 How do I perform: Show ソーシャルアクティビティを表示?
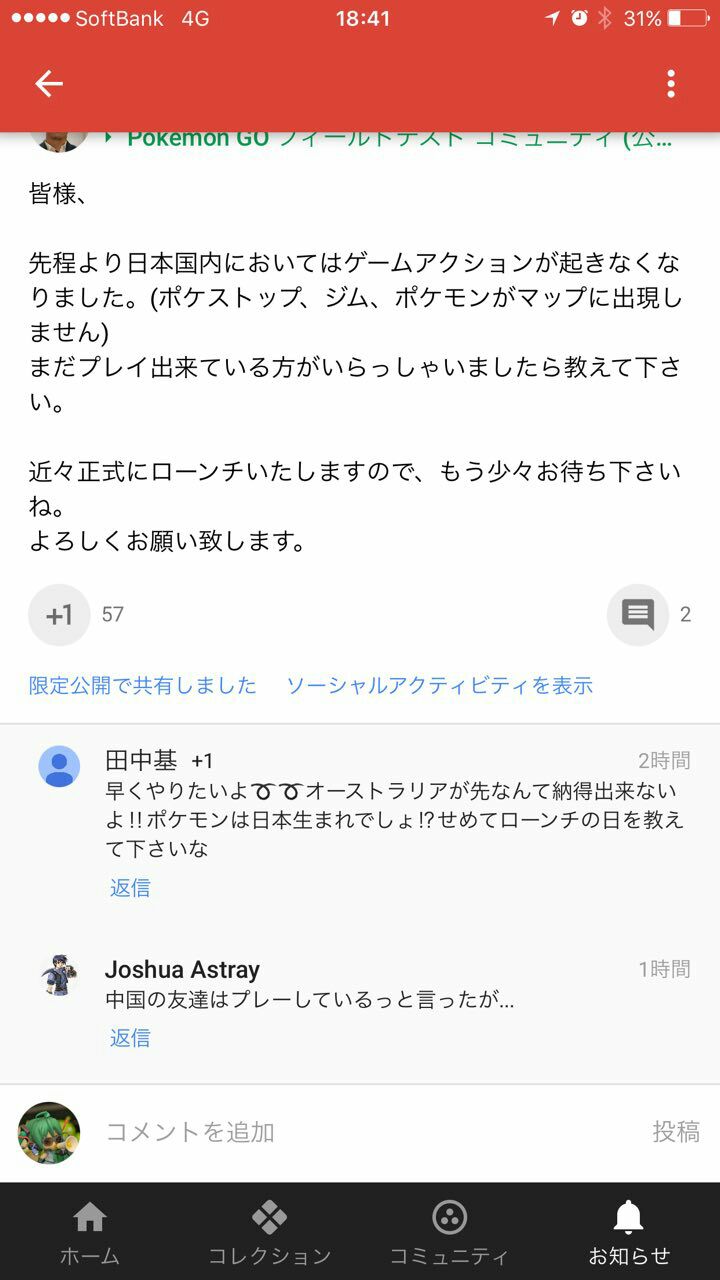point(439,685)
